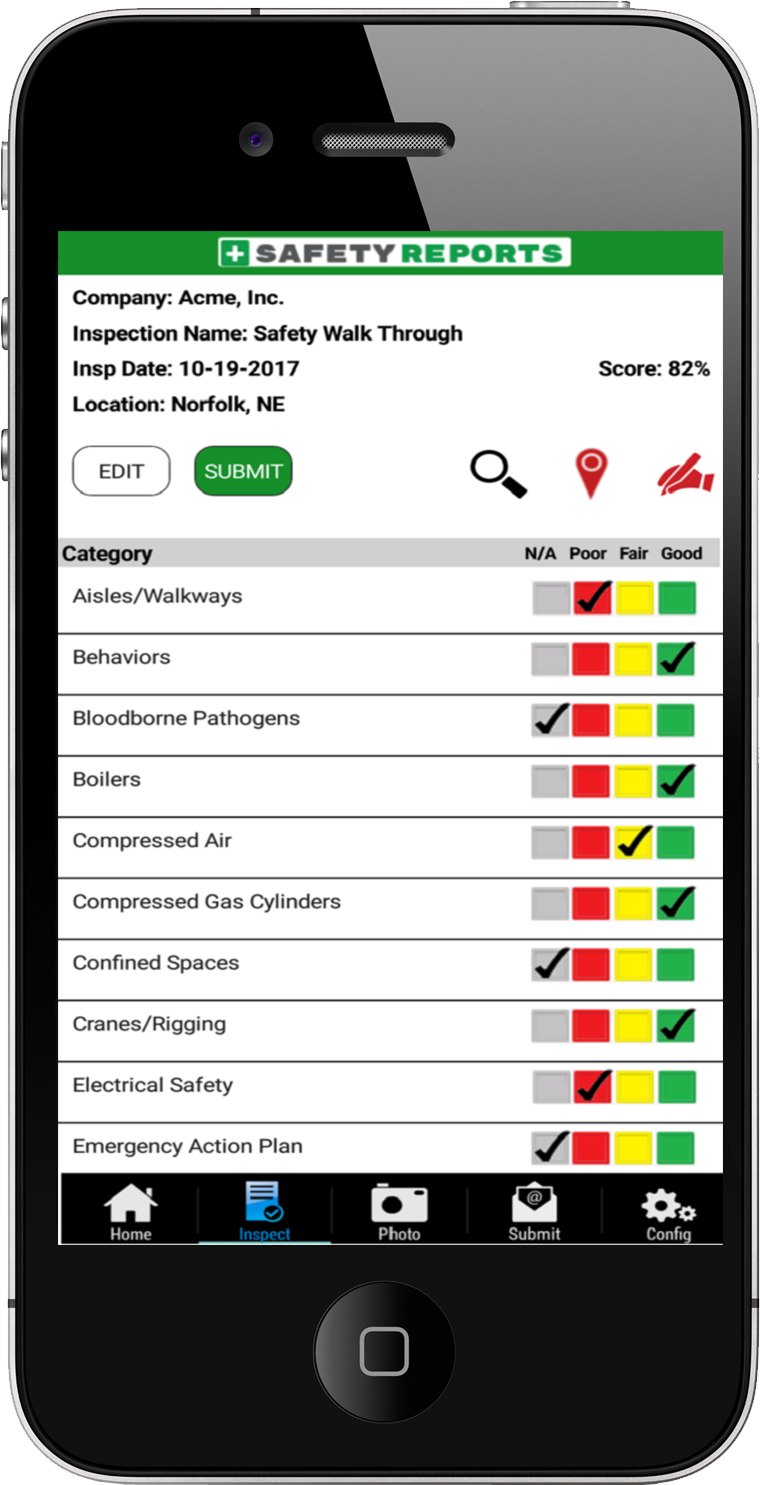Set Bloodborne Pathogens to Poor

pyautogui.click(x=591, y=721)
